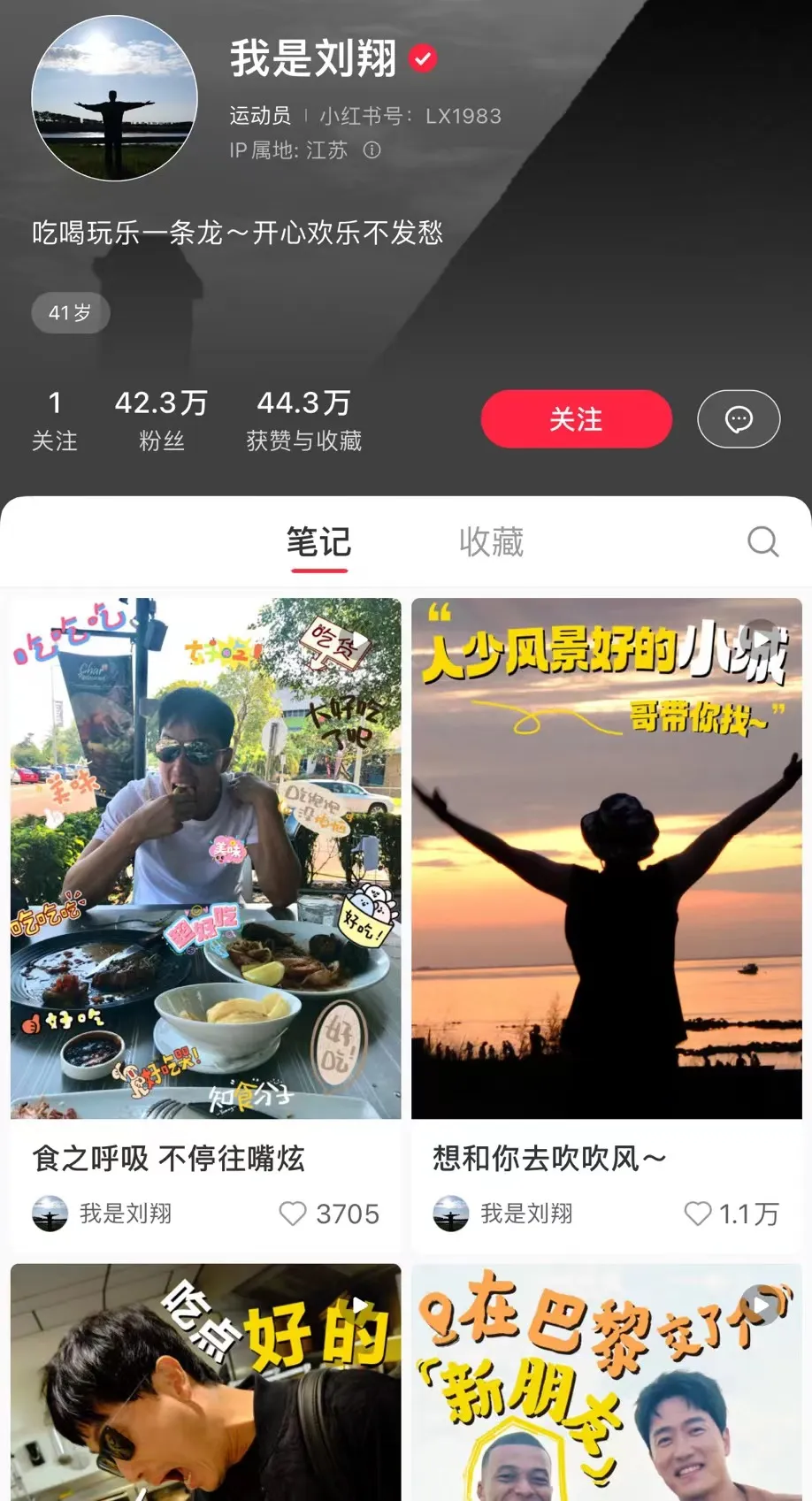
Task: Like the 想和你去吹吹风 note with 1.1万 likes
Action: coord(697,1214)
